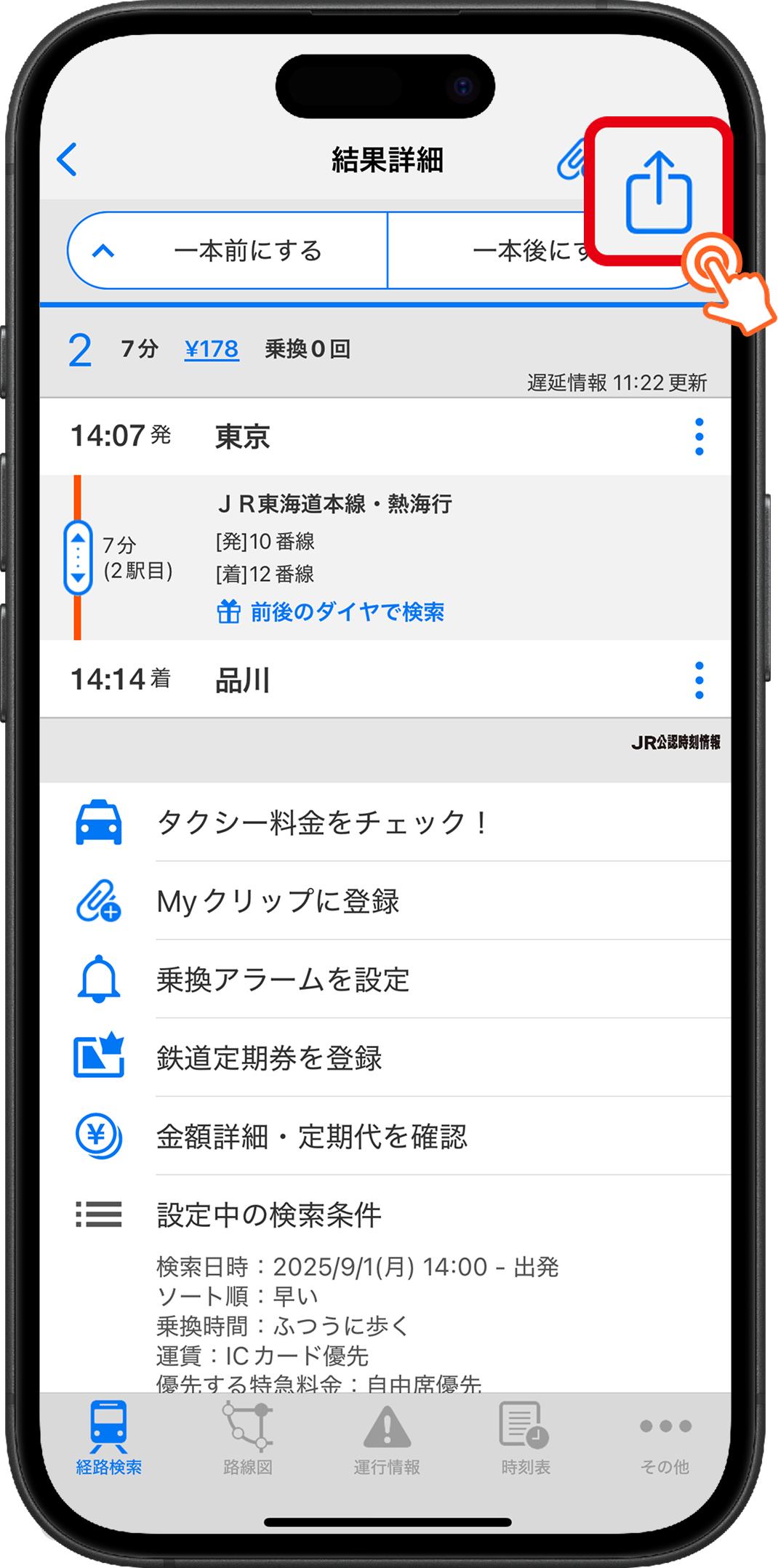Switch to the 運行情報 tab
This screenshot has width=778, height=1568.
(386, 1438)
